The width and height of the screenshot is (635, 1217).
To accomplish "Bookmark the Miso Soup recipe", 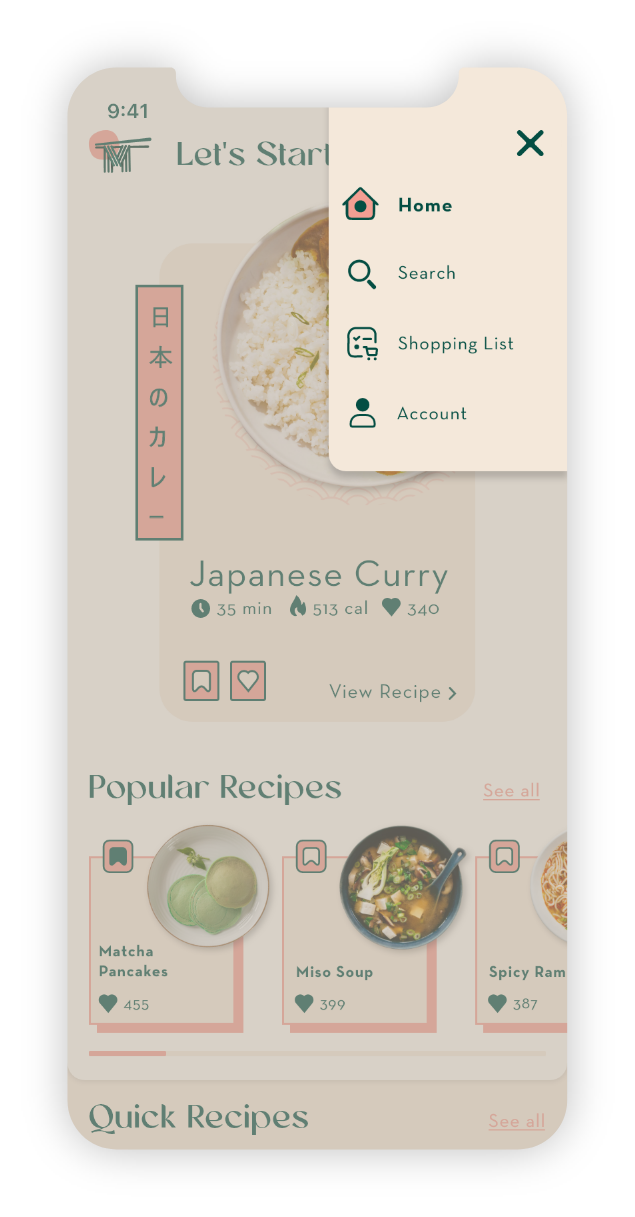I will pos(311,856).
